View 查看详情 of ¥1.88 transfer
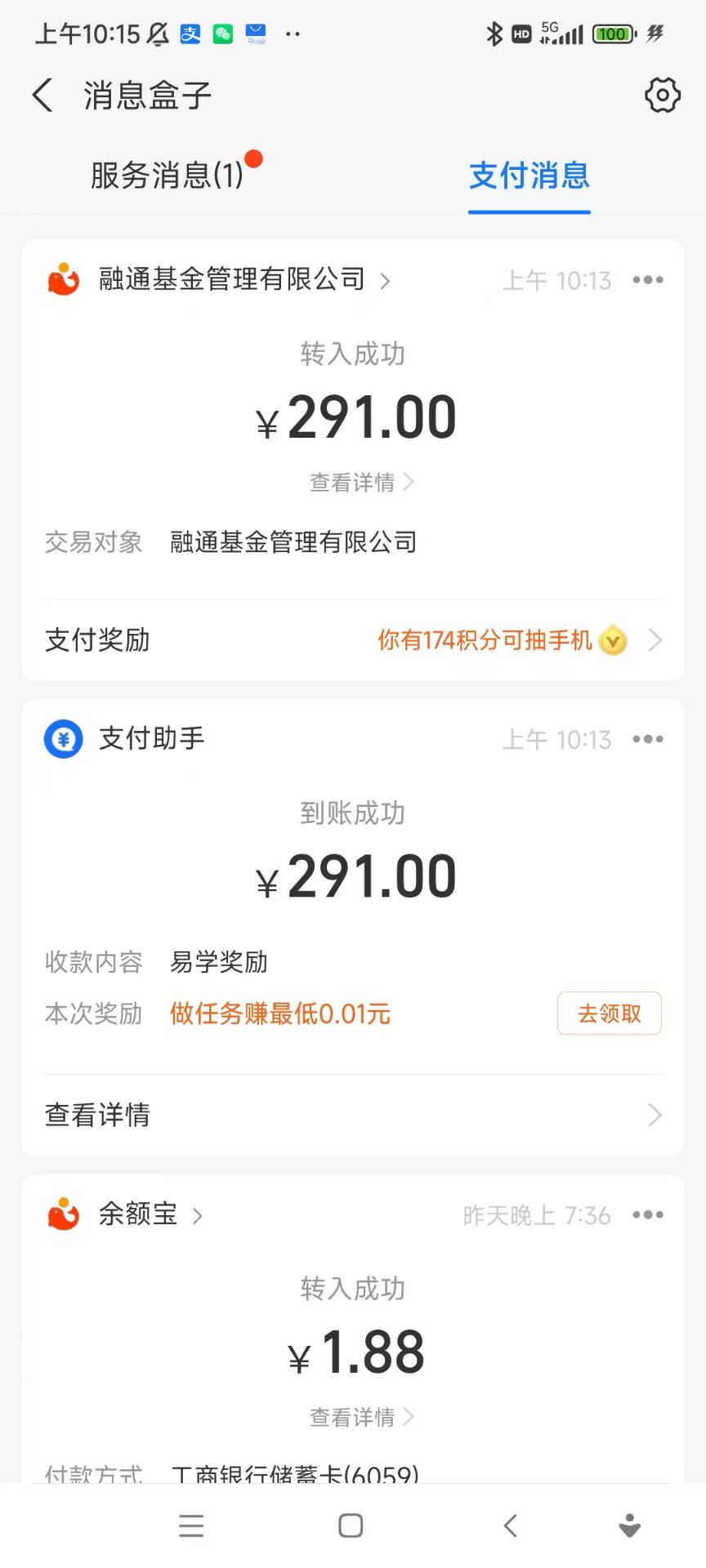Image resolution: width=706 pixels, height=1568 pixels. [361, 1417]
